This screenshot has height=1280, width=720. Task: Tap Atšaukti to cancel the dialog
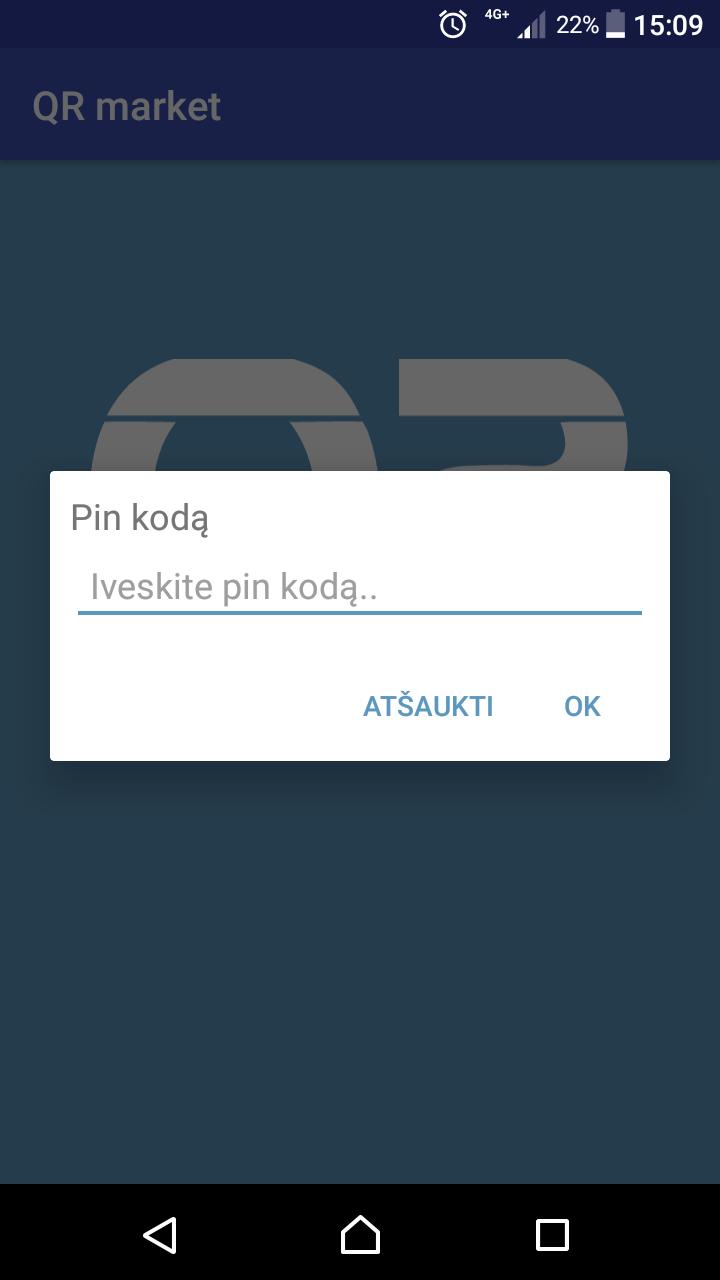point(428,706)
